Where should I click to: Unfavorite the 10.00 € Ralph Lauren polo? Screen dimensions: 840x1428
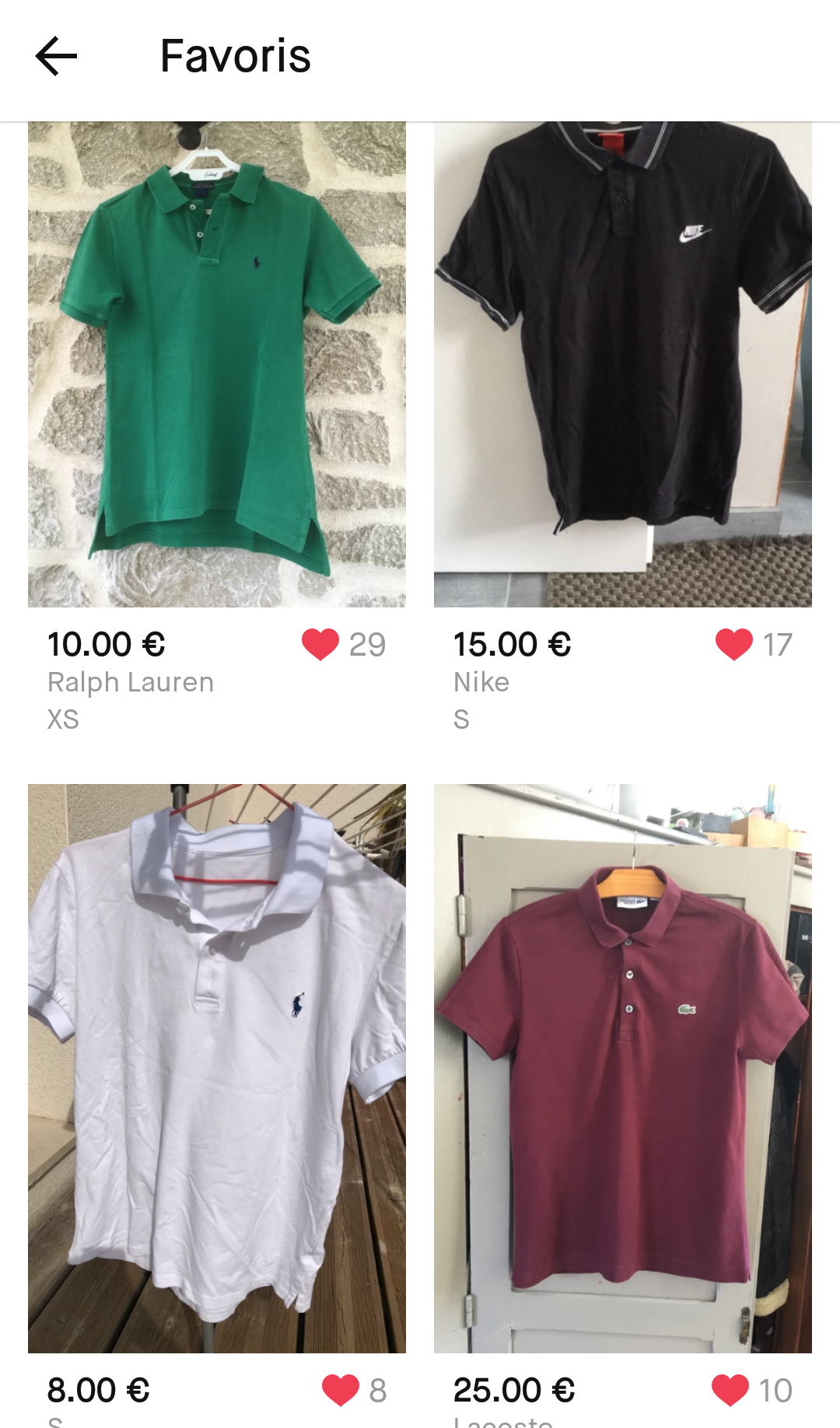pyautogui.click(x=320, y=644)
